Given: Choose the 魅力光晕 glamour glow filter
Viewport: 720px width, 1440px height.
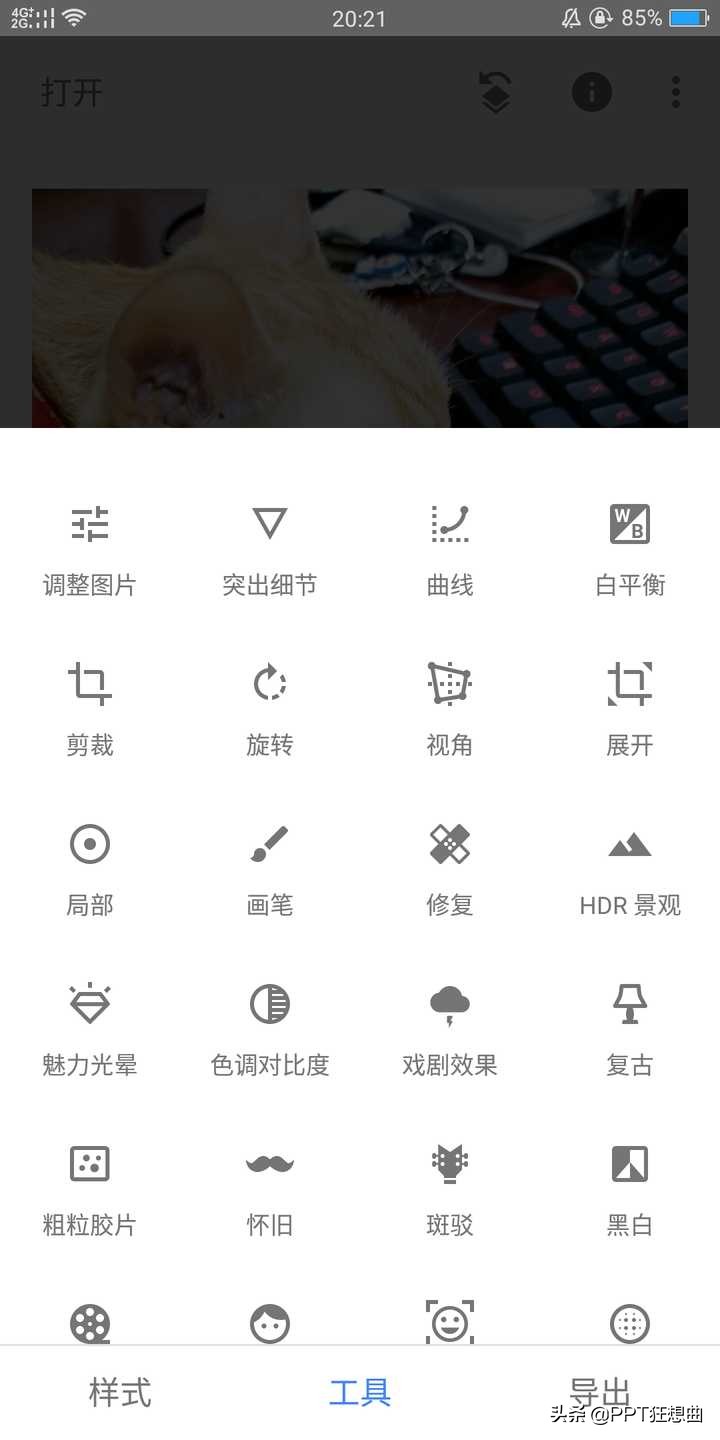Looking at the screenshot, I should 90,1029.
